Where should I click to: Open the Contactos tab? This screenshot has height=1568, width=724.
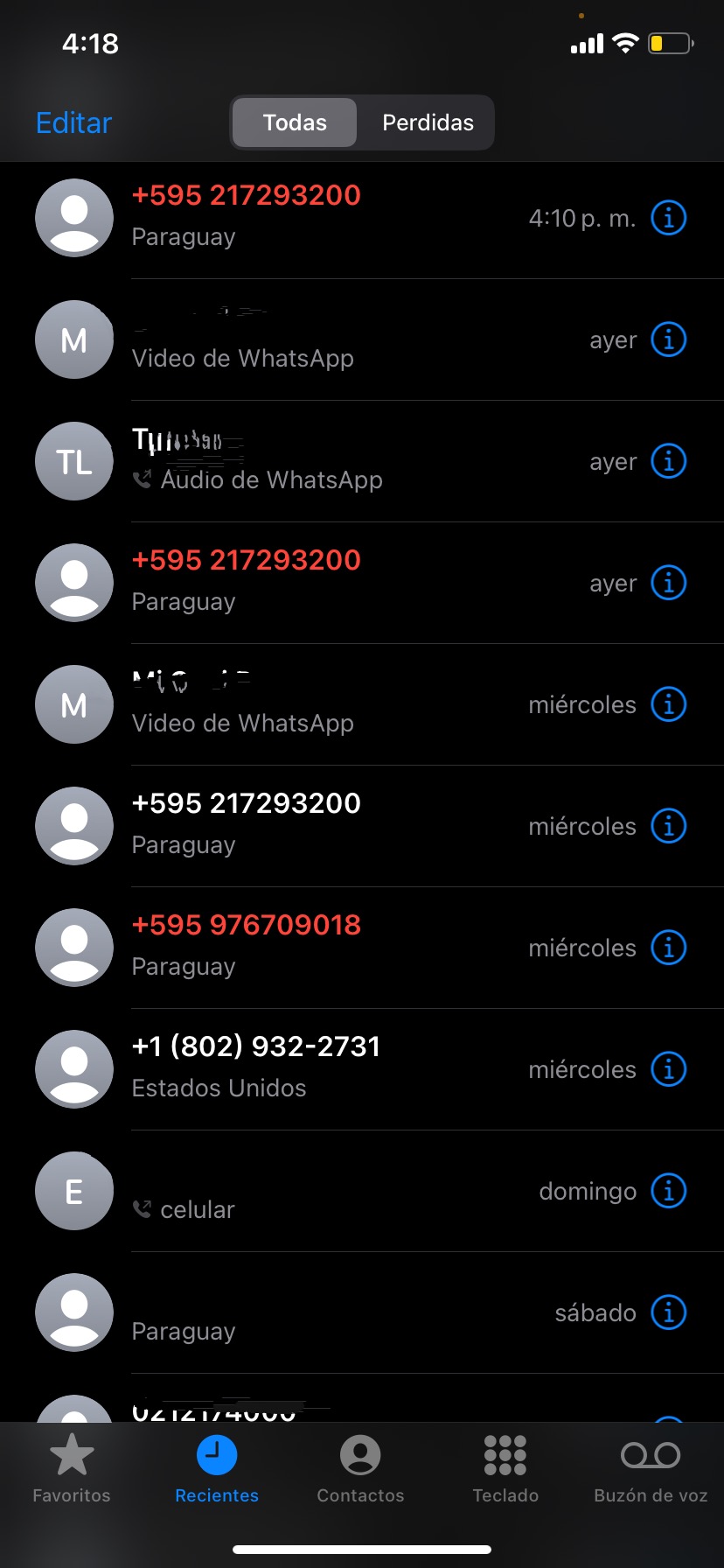tap(360, 1469)
